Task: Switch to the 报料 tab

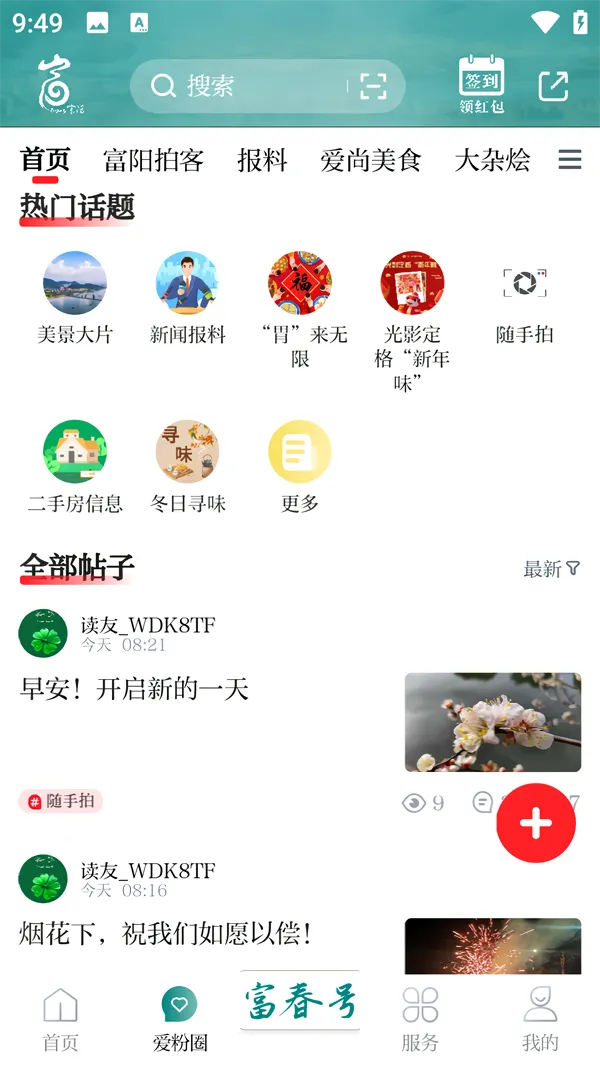Action: (262, 160)
